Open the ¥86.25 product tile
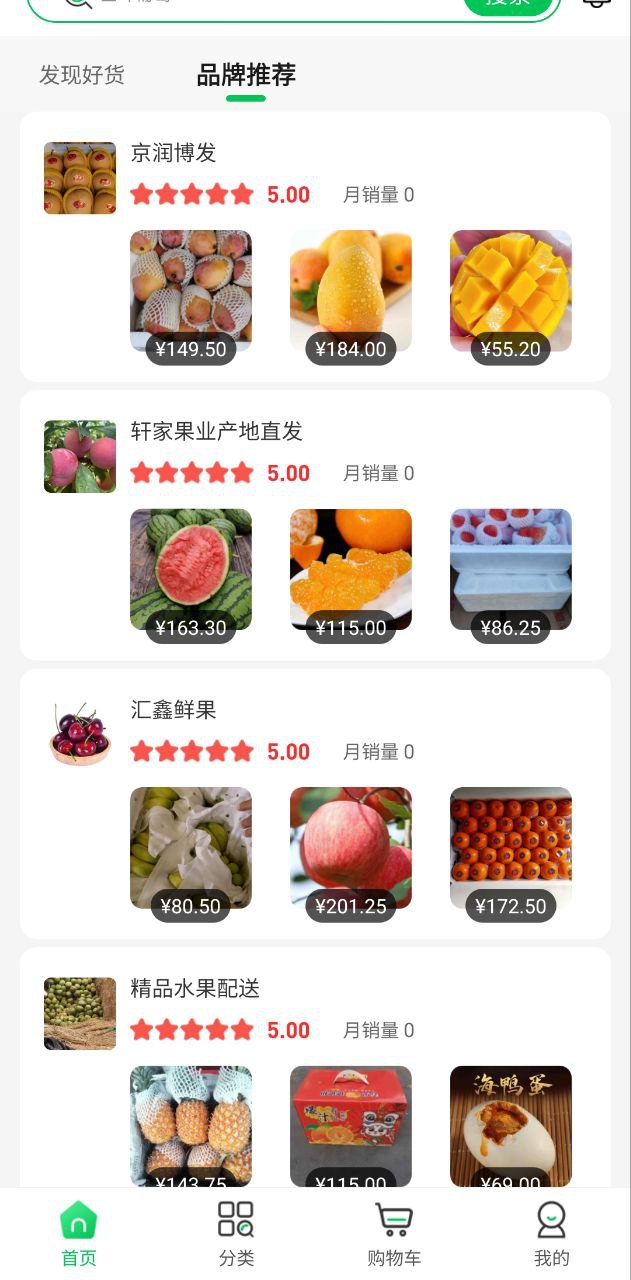The width and height of the screenshot is (631, 1280). click(511, 570)
